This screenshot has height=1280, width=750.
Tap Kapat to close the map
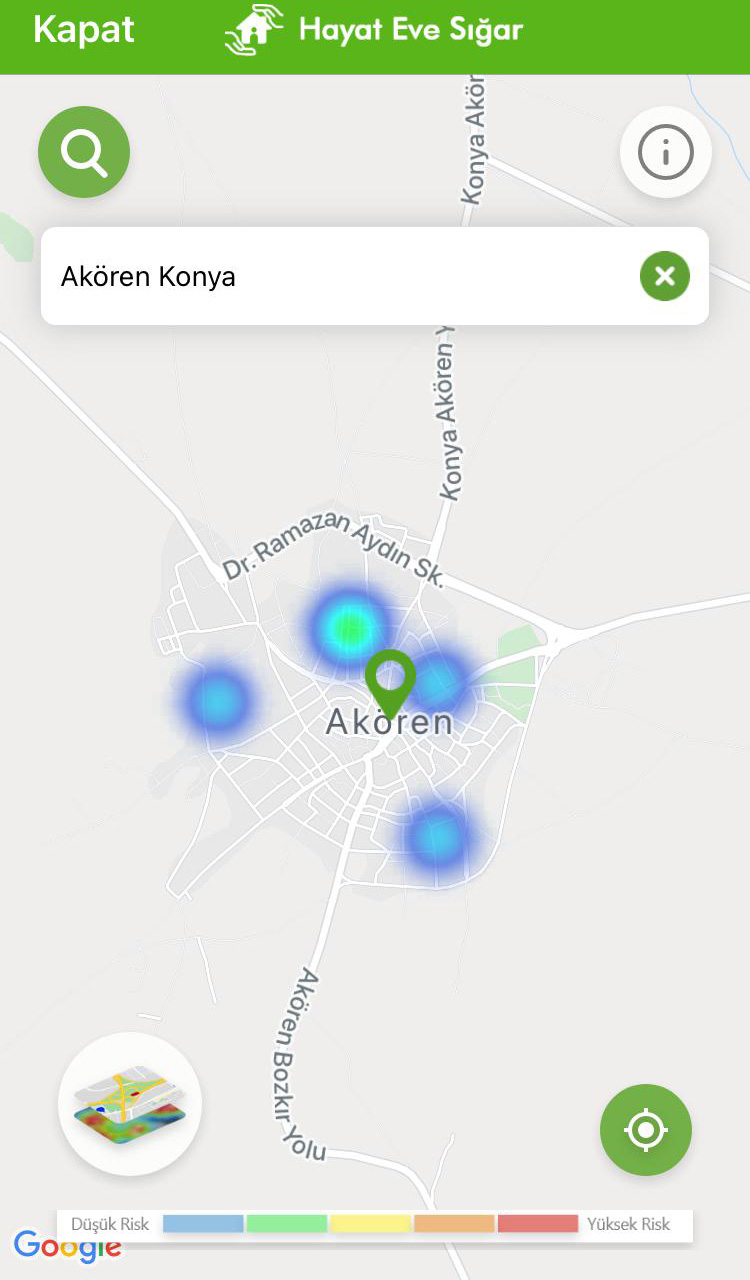coord(84,30)
